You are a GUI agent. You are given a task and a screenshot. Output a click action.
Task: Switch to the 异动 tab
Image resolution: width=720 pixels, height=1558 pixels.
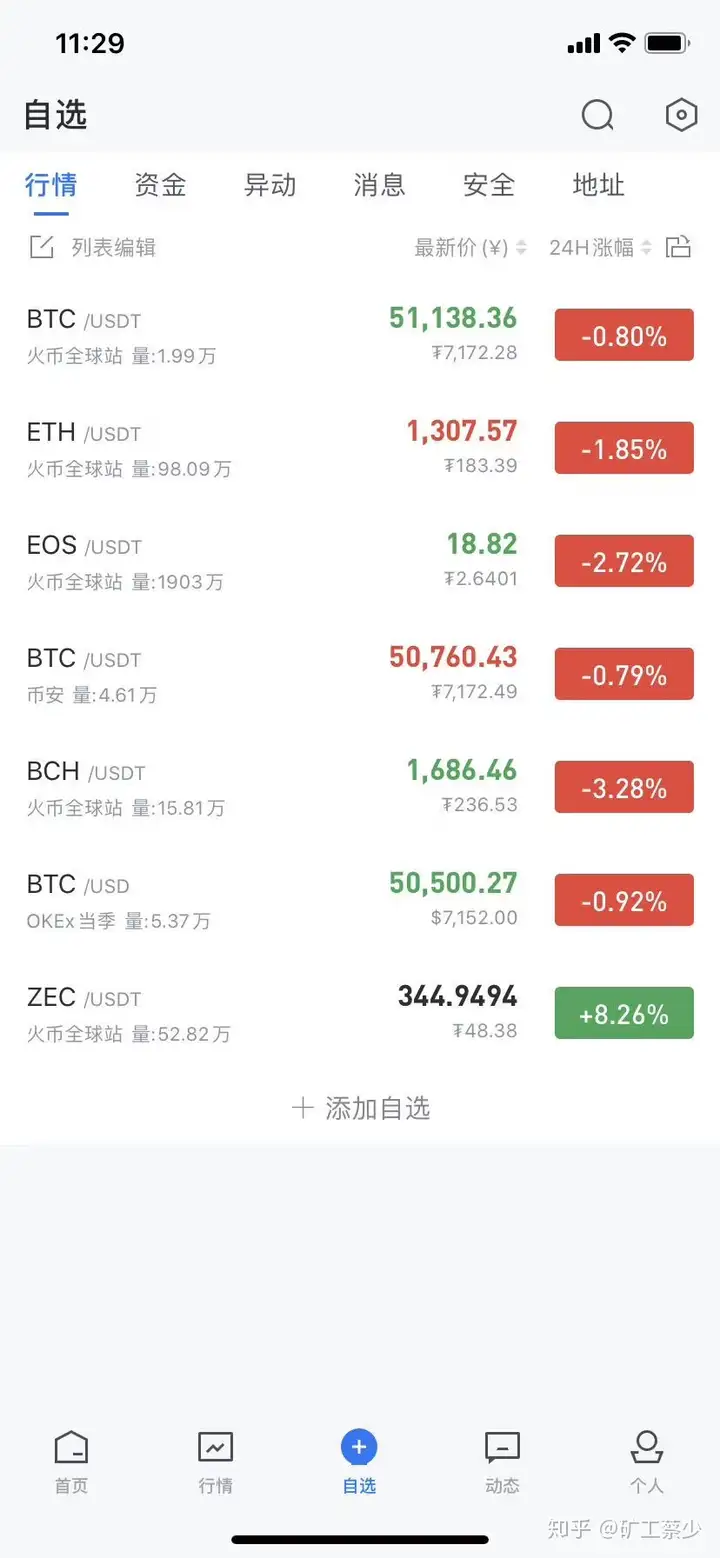coord(270,185)
